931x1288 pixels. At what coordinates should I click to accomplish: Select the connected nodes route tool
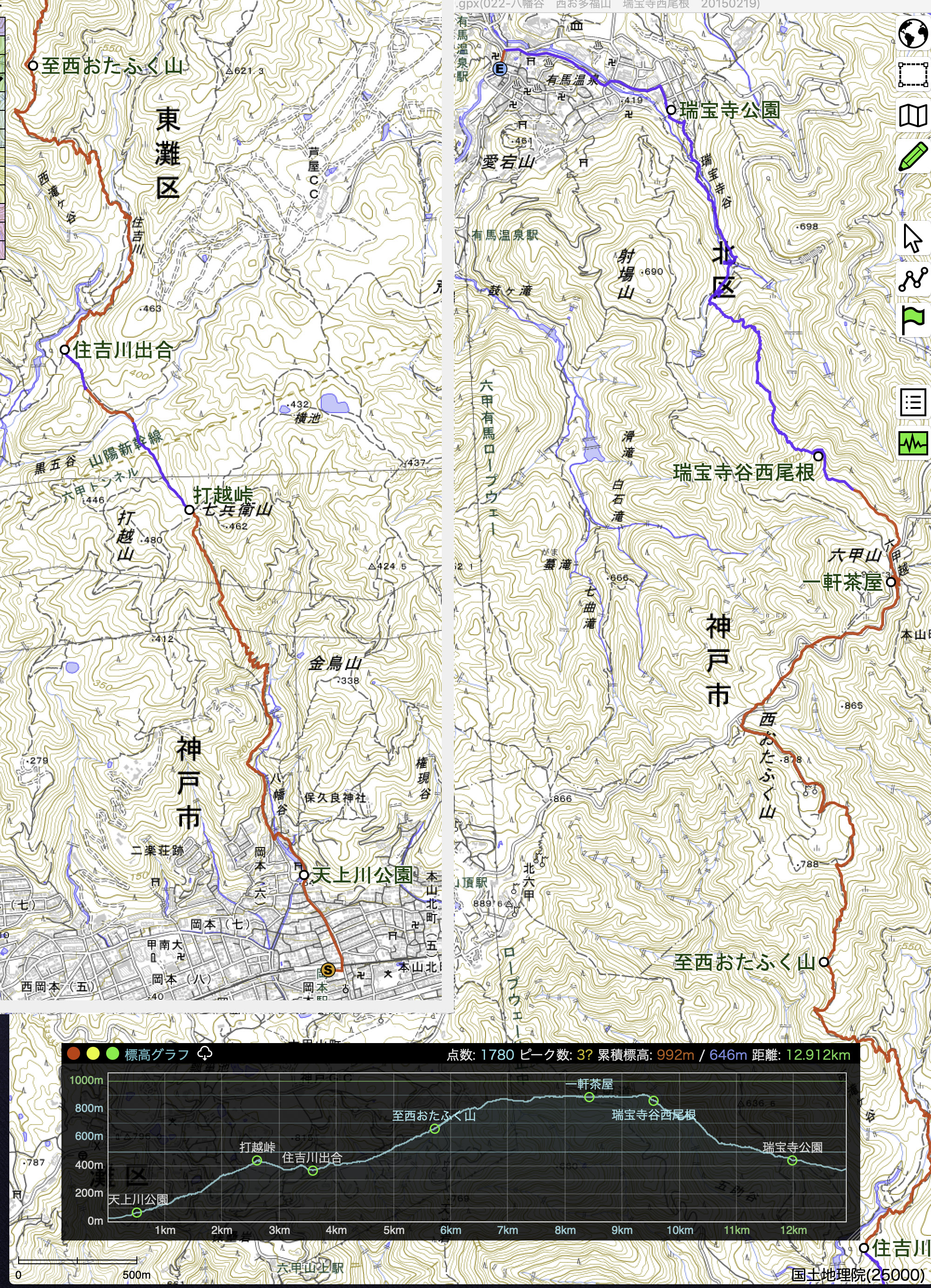coord(913,279)
